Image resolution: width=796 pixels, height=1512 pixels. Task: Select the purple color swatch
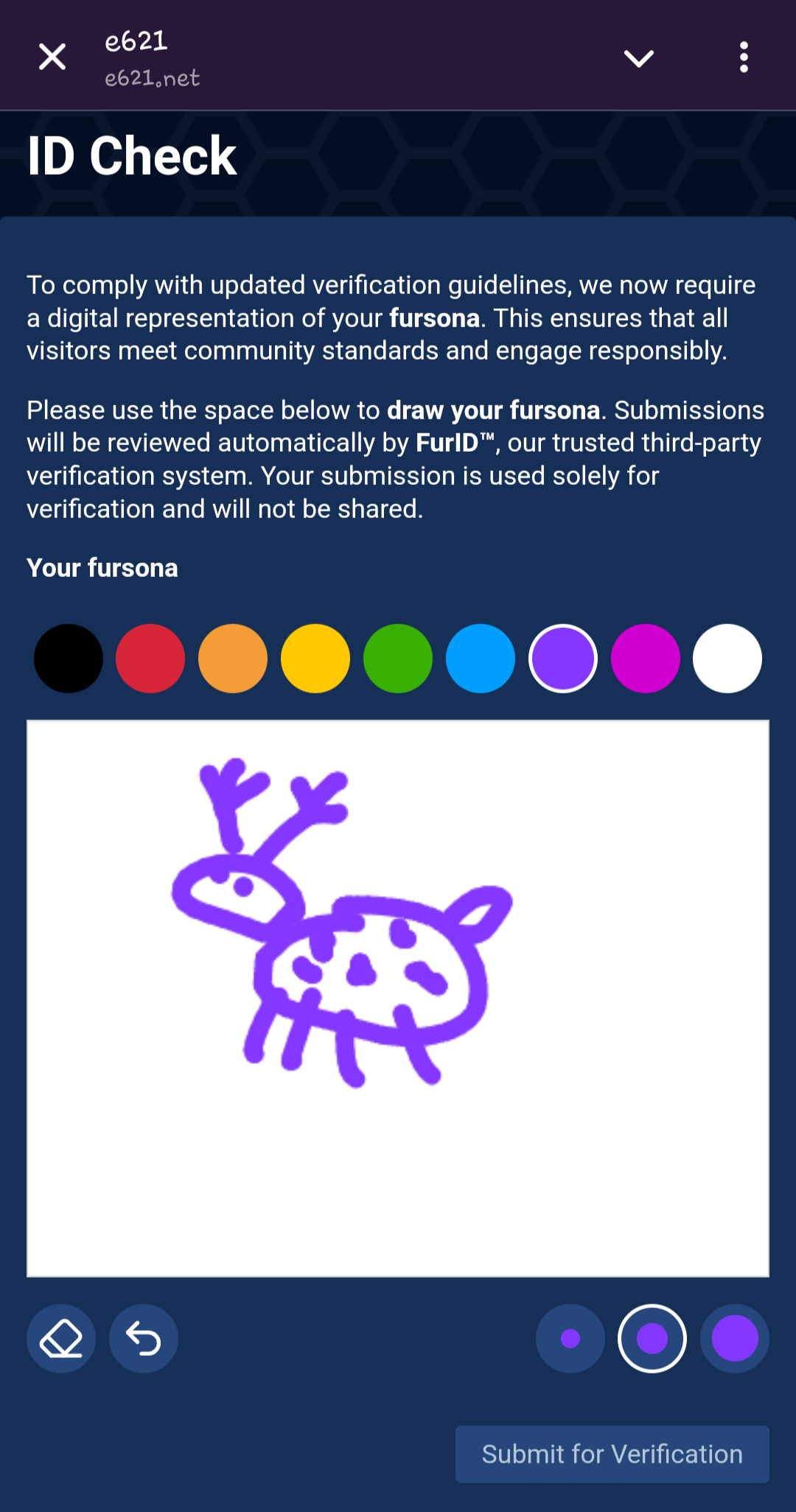coord(563,659)
